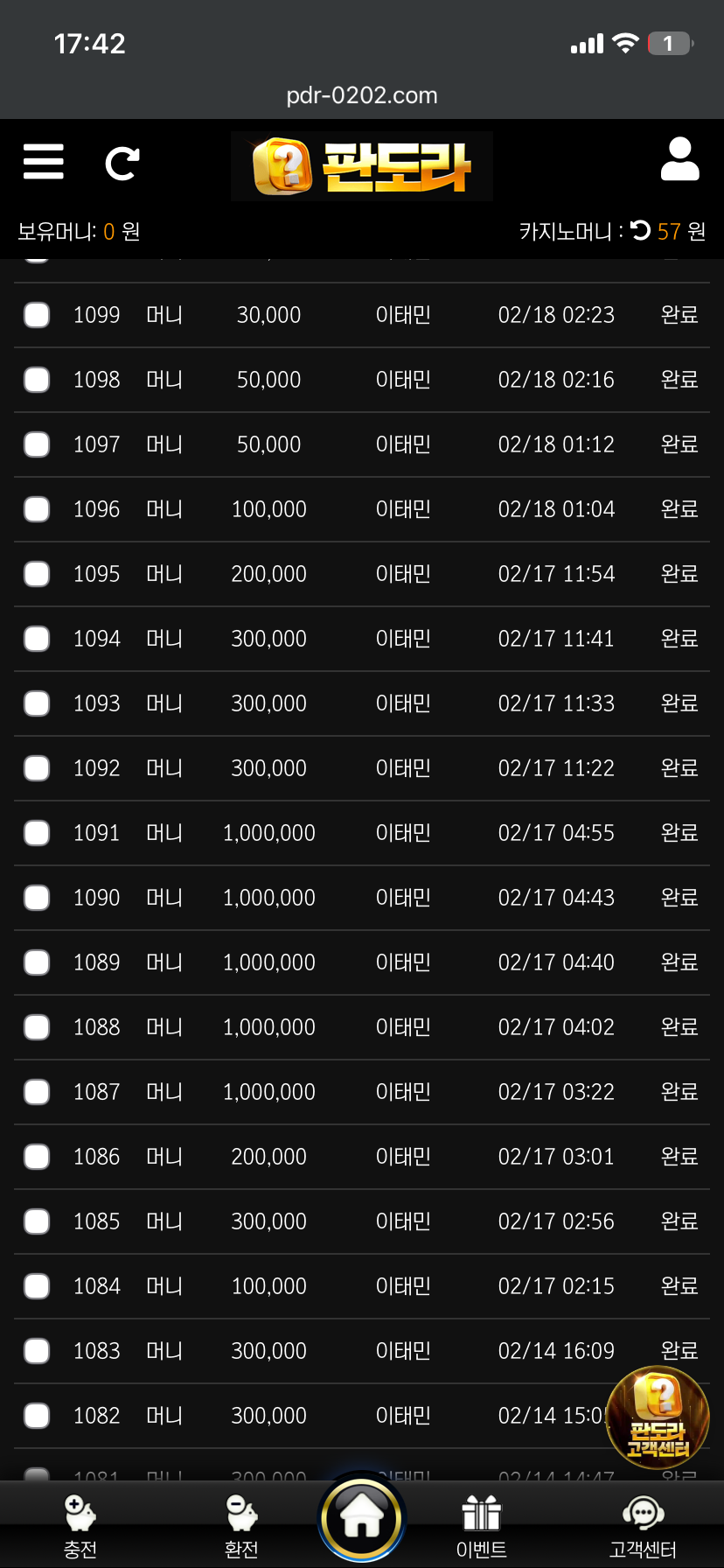The height and width of the screenshot is (1568, 724).
Task: Select the checkbox for entry 1099
Action: 37,315
